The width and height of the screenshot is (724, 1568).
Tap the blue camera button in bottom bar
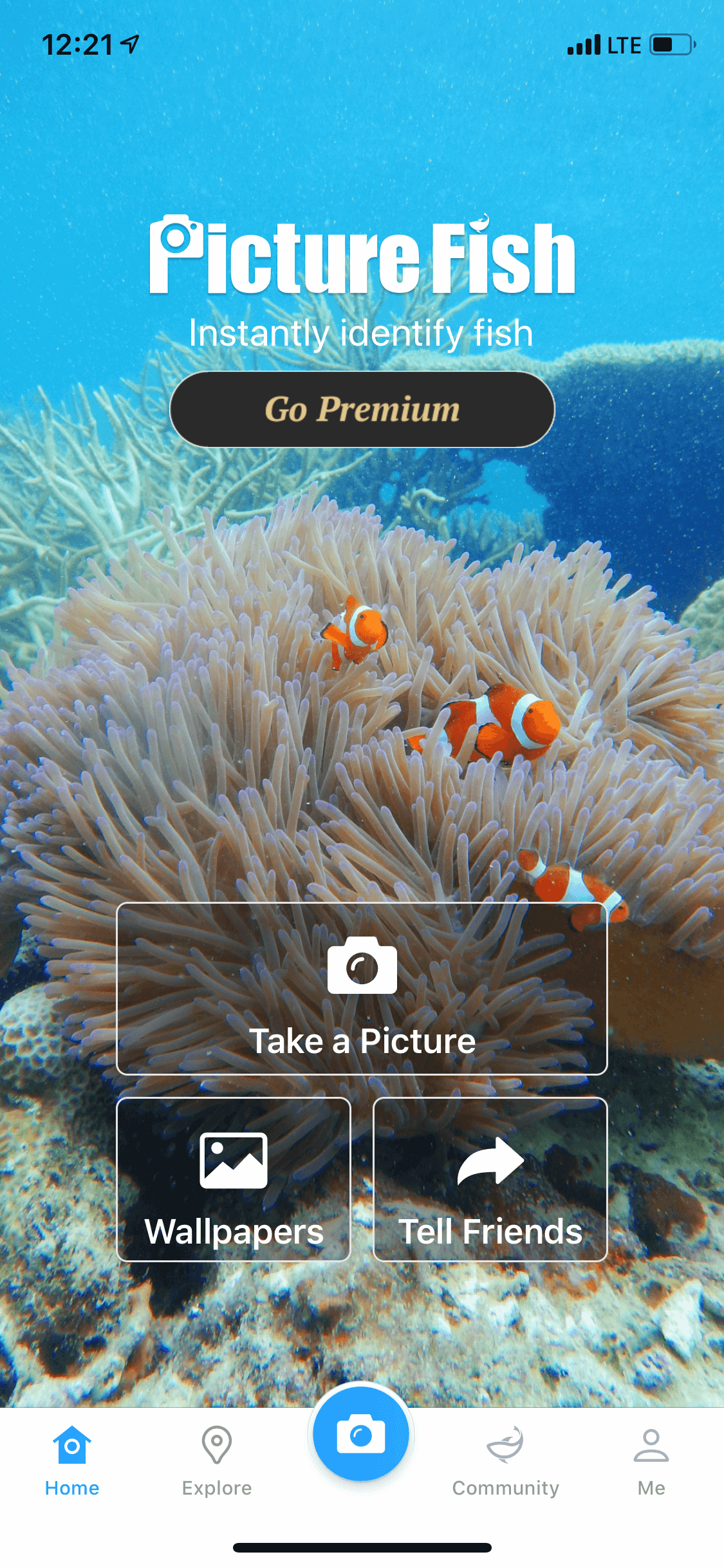[361, 1434]
